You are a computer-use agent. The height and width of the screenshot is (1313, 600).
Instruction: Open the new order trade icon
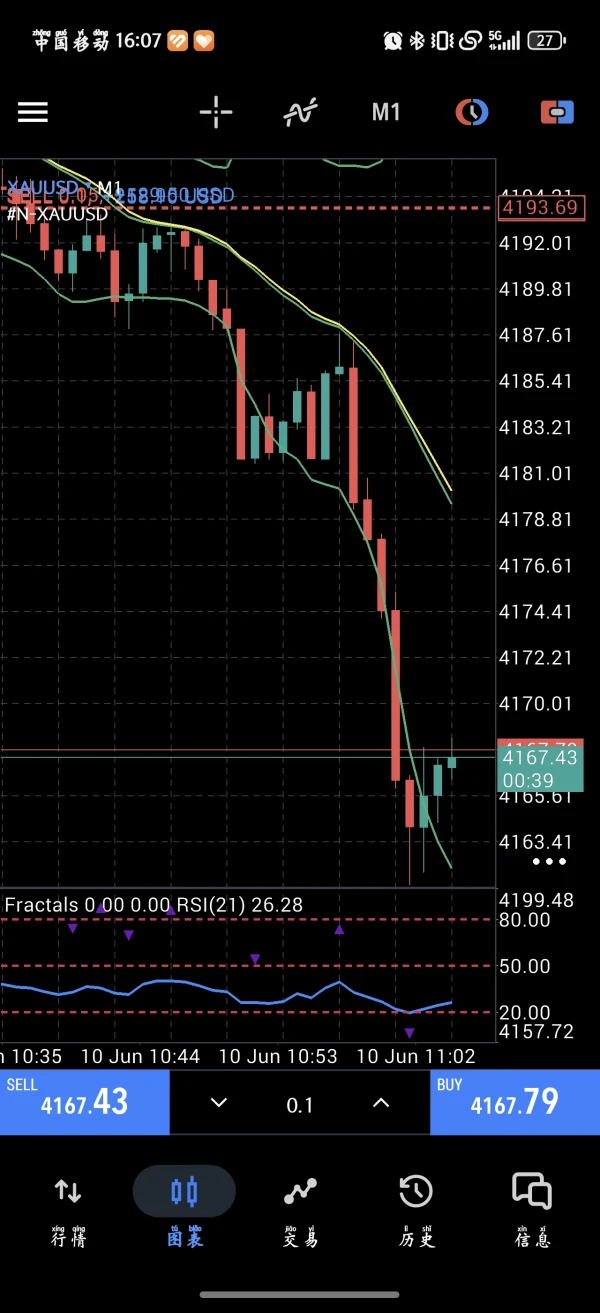coord(557,112)
